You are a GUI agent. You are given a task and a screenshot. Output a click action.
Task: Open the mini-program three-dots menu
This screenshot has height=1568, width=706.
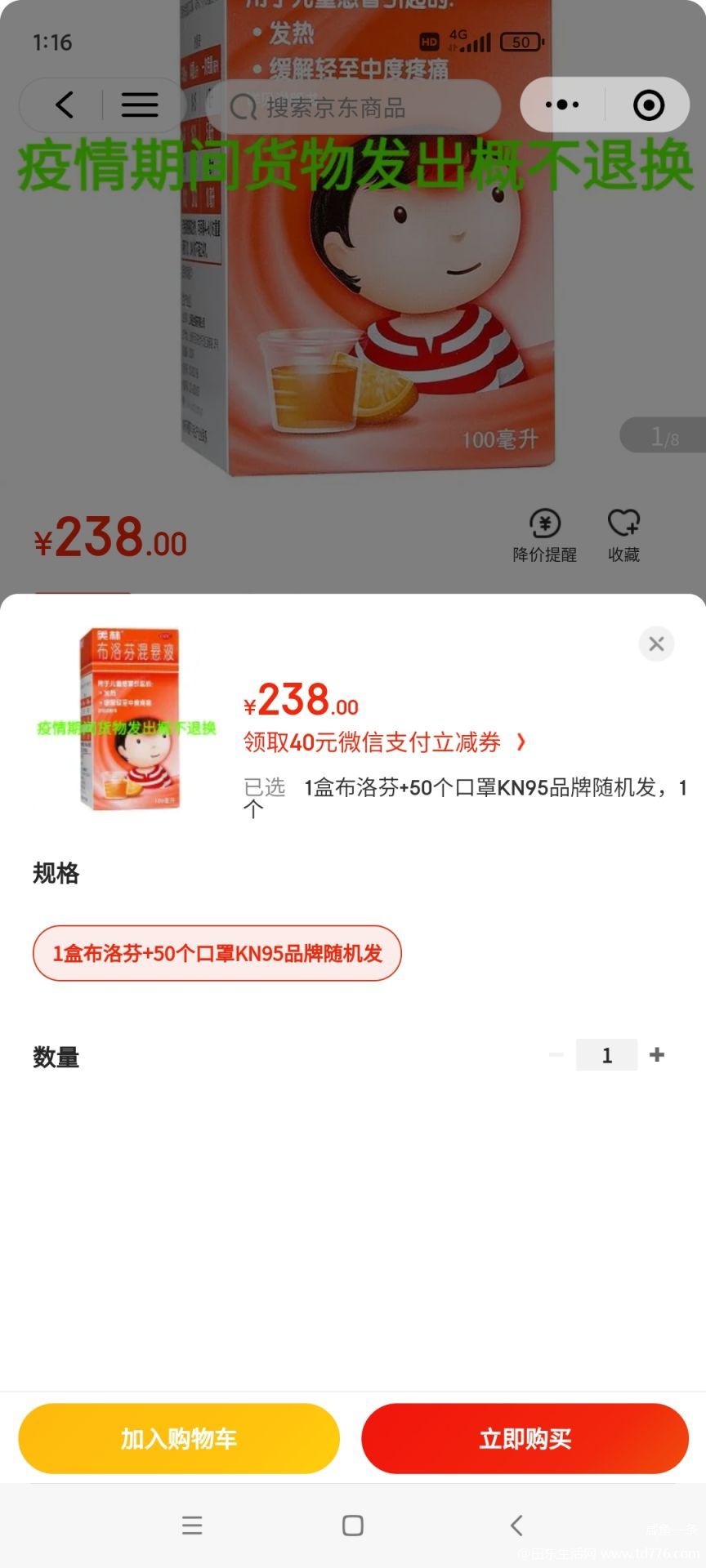point(562,105)
